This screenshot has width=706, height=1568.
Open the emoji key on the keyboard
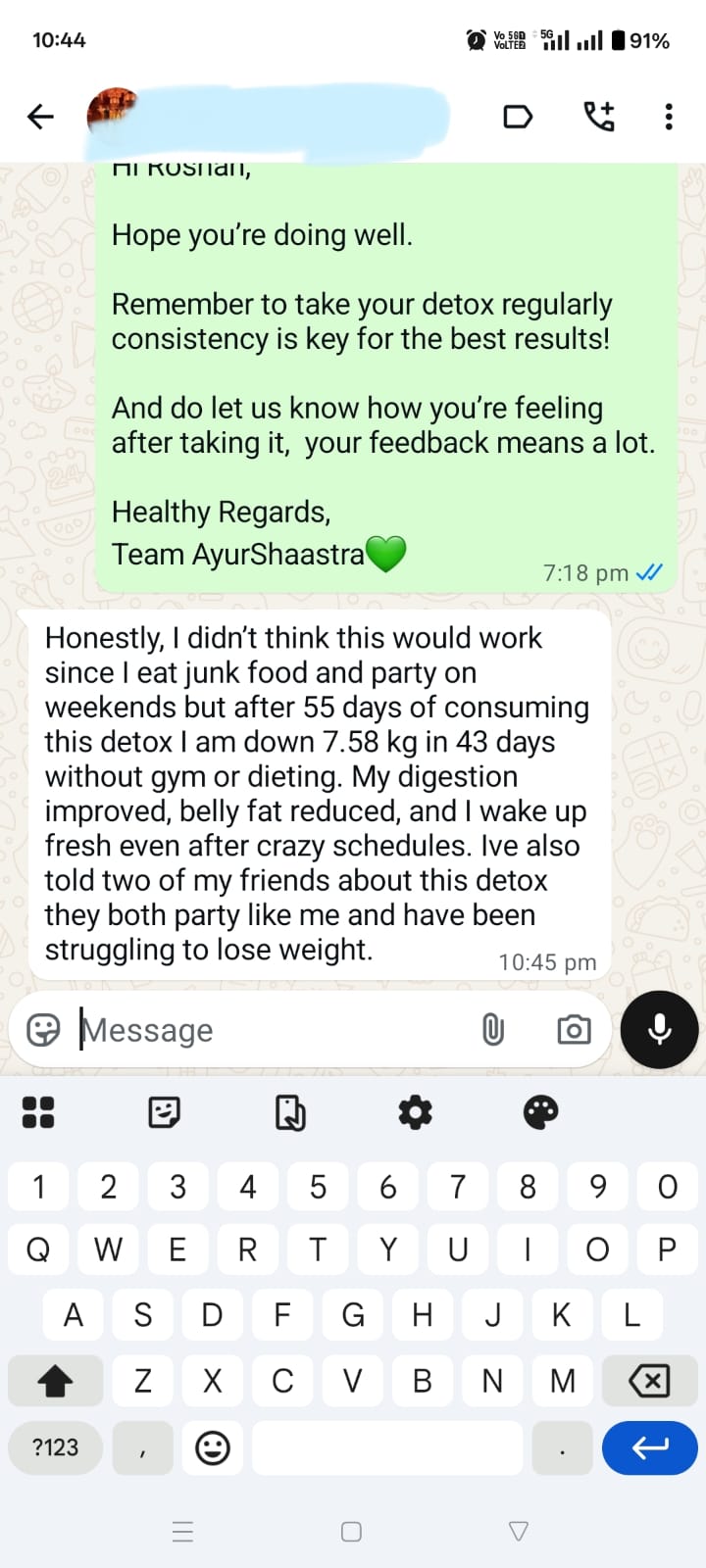(212, 1447)
